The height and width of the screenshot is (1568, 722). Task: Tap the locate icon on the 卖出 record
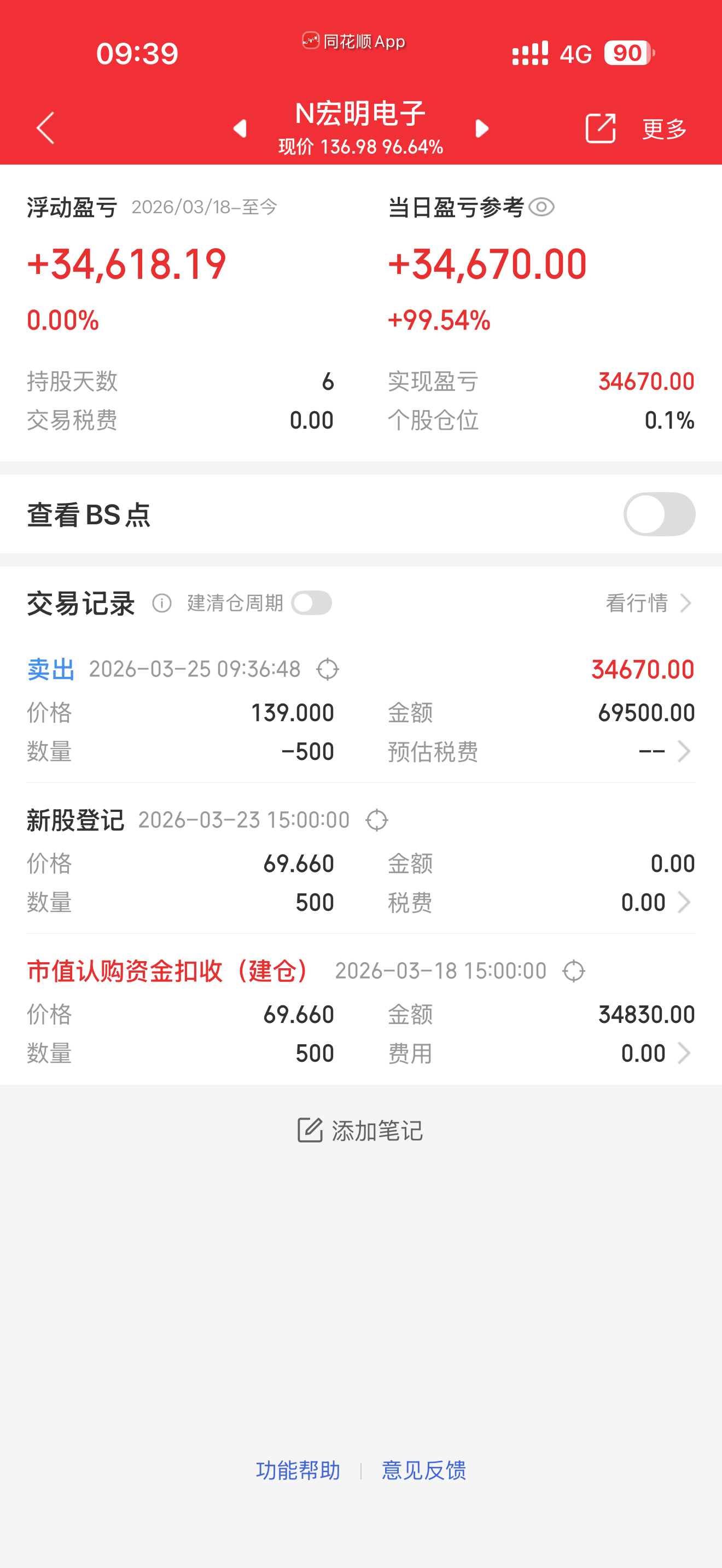(328, 669)
